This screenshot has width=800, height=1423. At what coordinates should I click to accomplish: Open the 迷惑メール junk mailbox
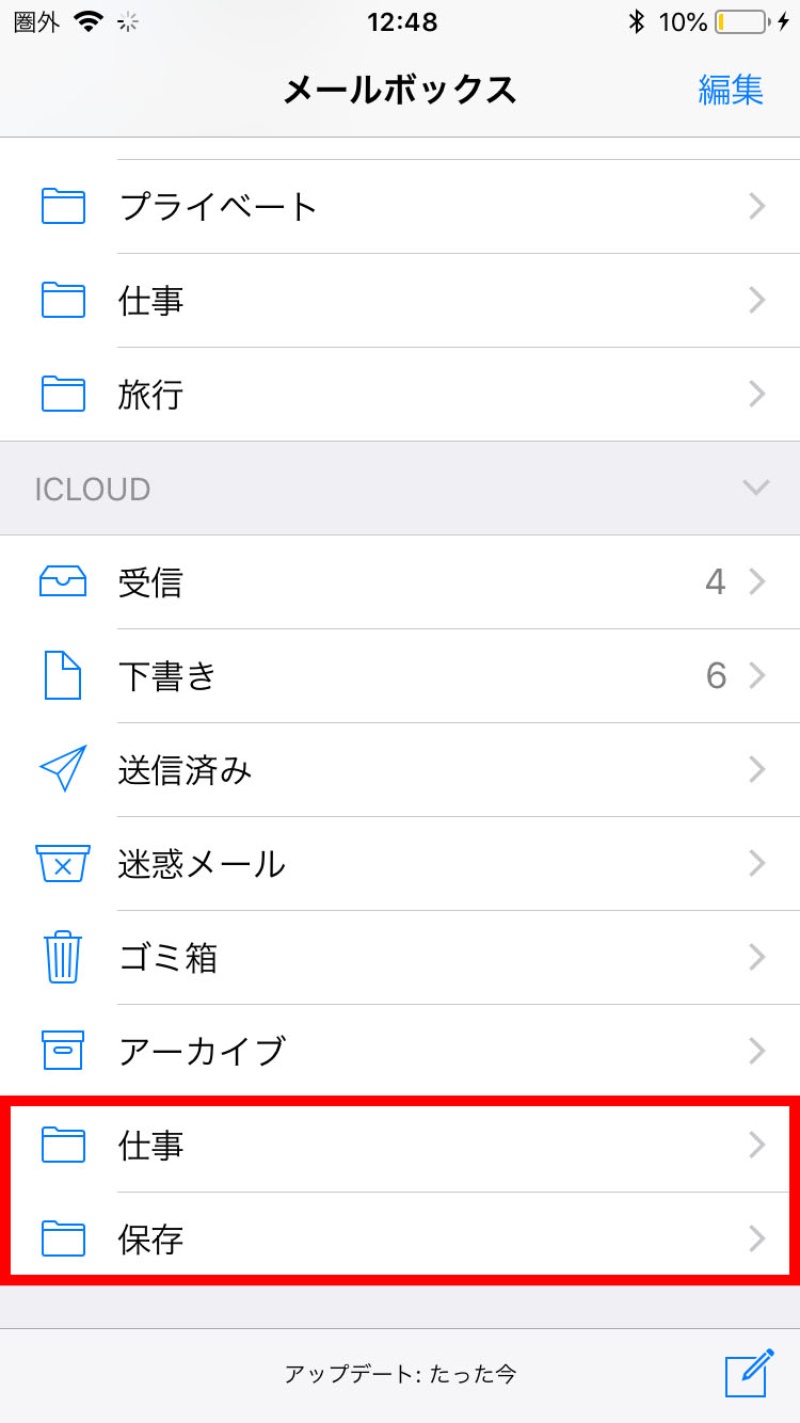400,864
